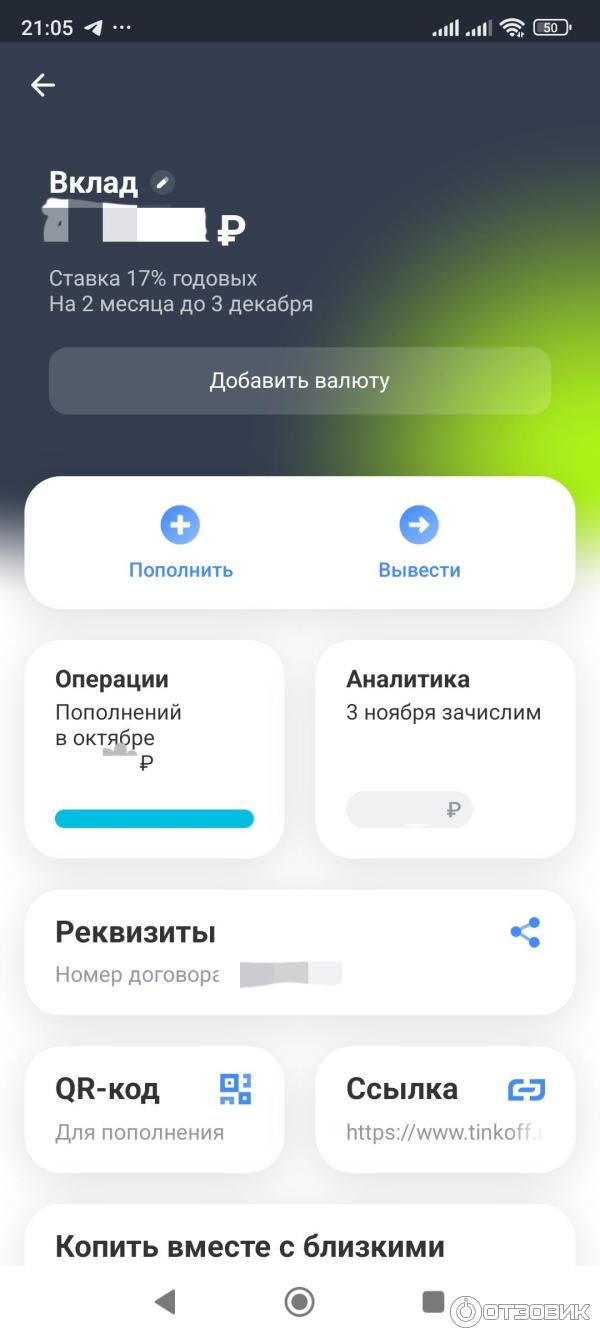Top up the deposit via Пополнить
600x1338 pixels.
(x=181, y=543)
